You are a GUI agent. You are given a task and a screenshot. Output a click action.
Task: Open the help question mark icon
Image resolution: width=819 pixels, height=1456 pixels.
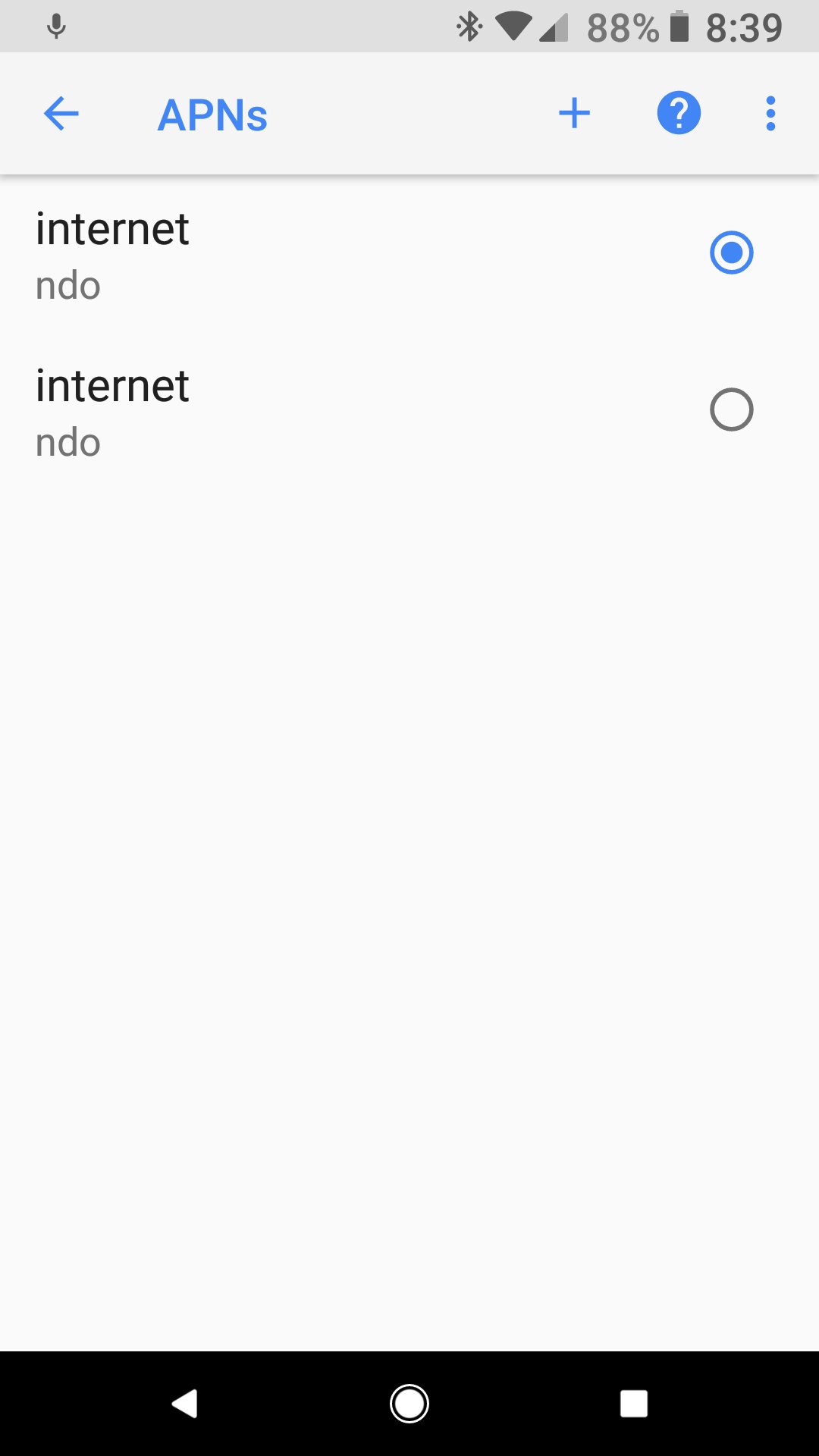click(679, 114)
